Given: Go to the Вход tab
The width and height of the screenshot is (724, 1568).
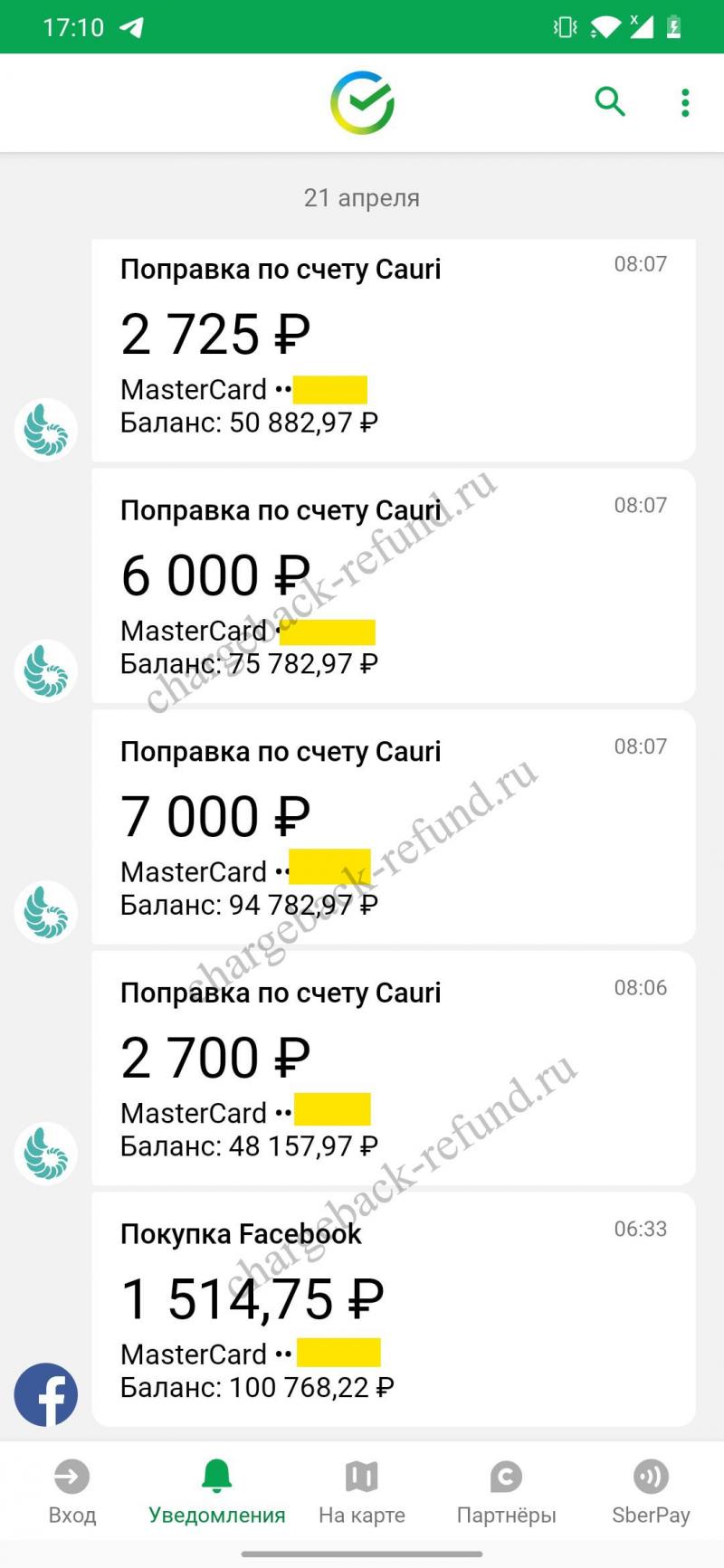Looking at the screenshot, I should tap(72, 1492).
